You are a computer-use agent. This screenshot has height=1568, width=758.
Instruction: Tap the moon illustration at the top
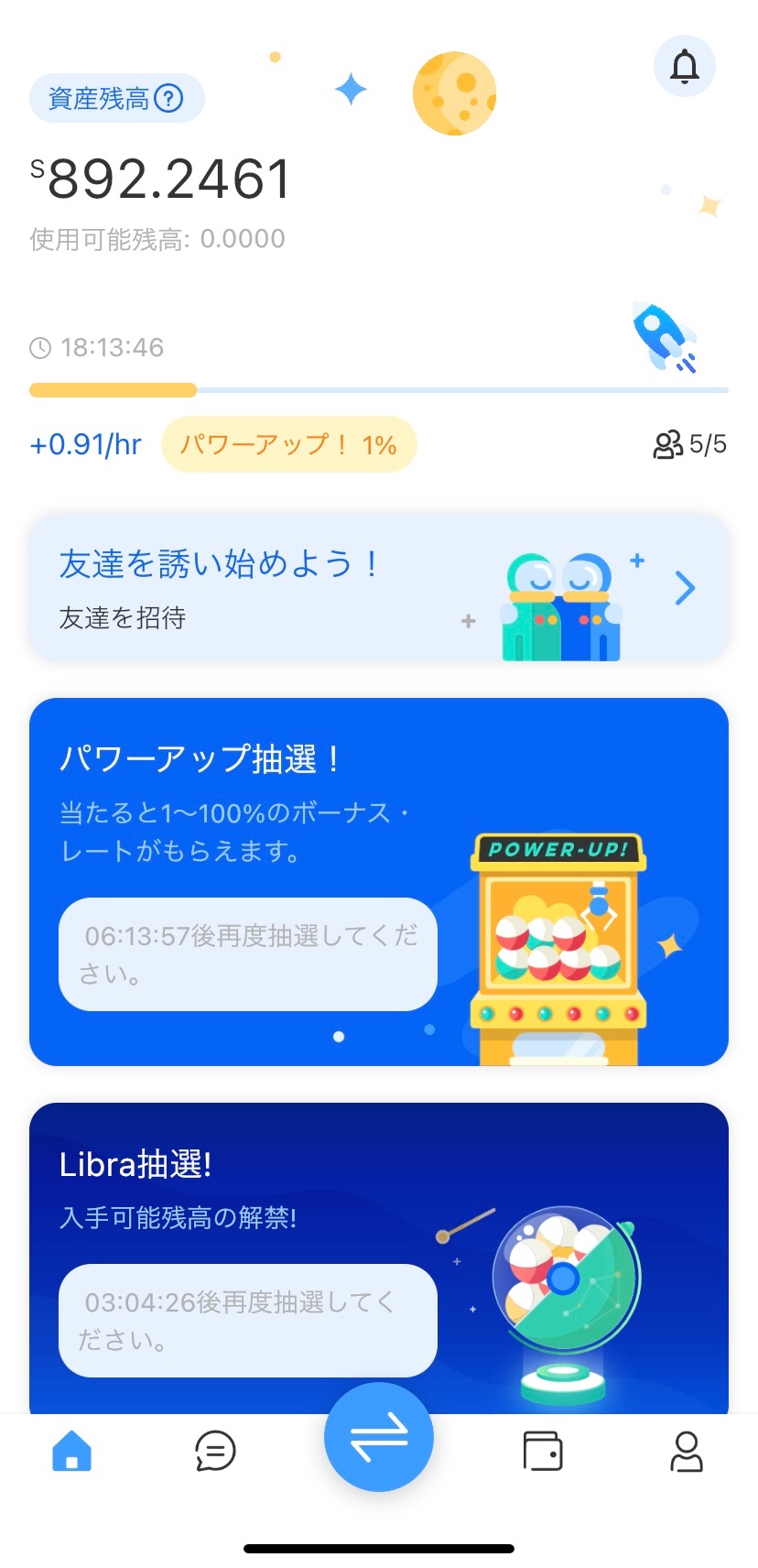(455, 92)
